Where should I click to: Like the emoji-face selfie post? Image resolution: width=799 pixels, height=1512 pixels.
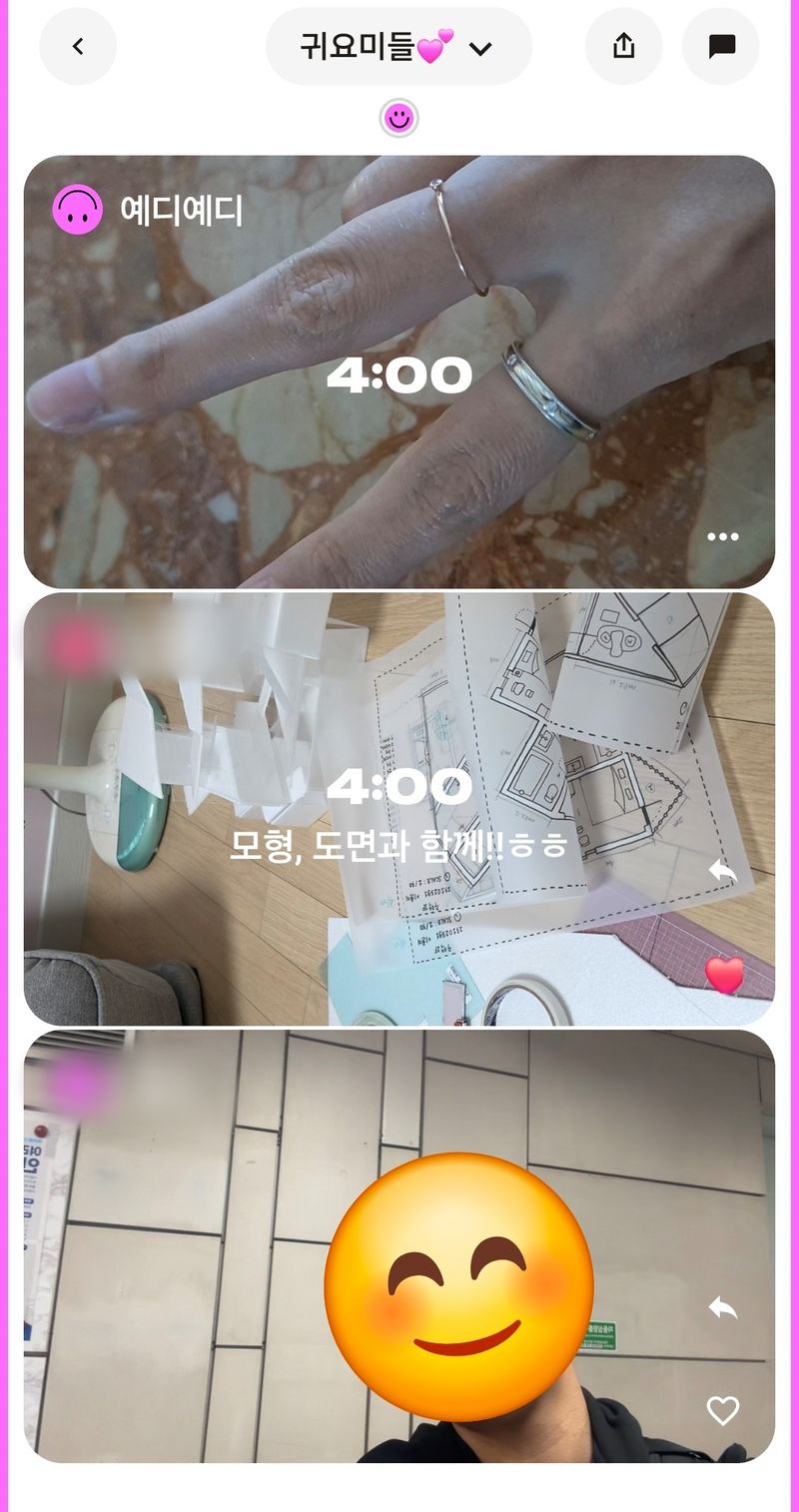pyautogui.click(x=722, y=1410)
